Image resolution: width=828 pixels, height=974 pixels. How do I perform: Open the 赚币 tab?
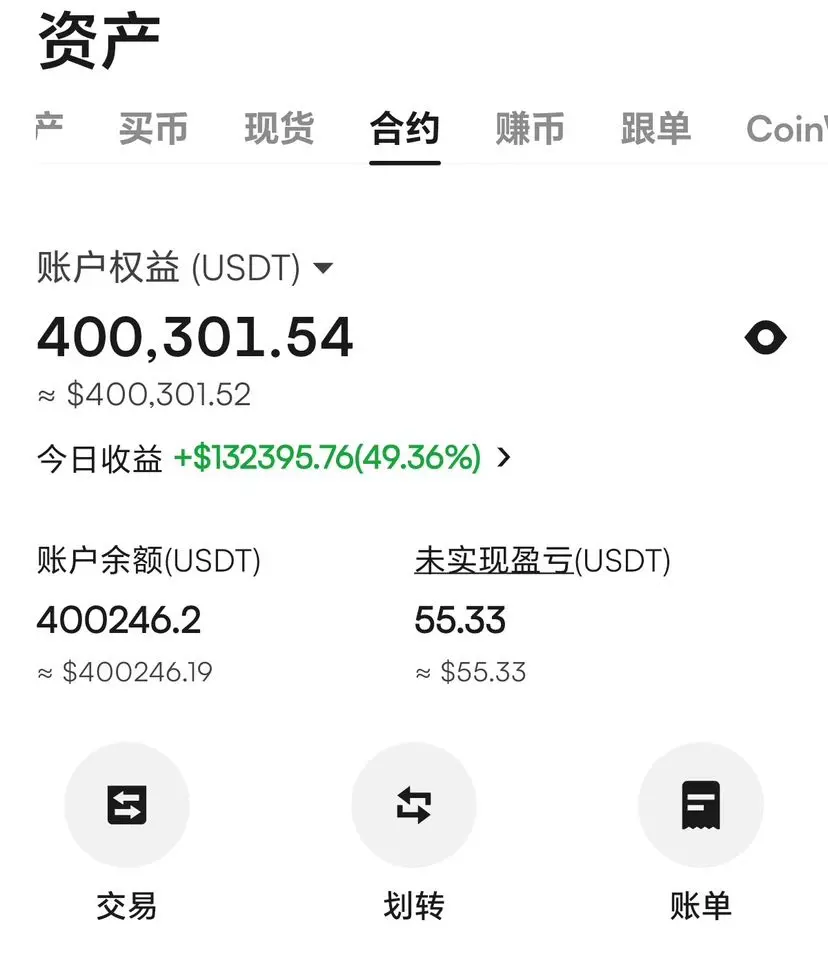point(530,129)
